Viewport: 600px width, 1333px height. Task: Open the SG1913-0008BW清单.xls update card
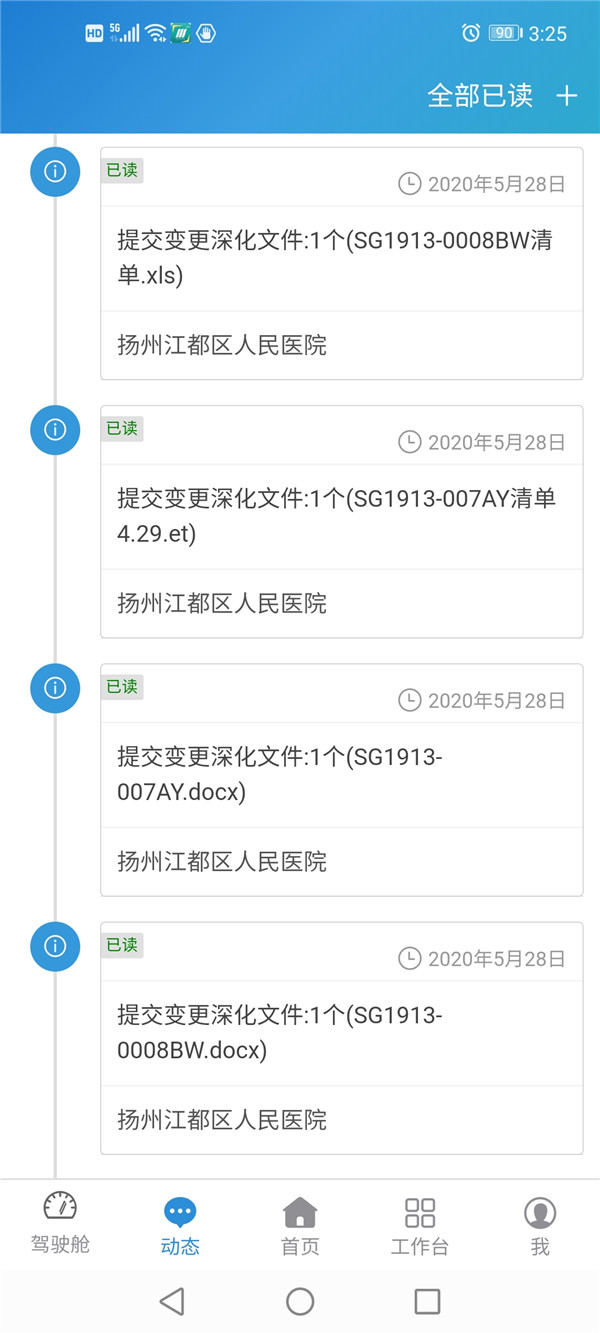pos(341,258)
